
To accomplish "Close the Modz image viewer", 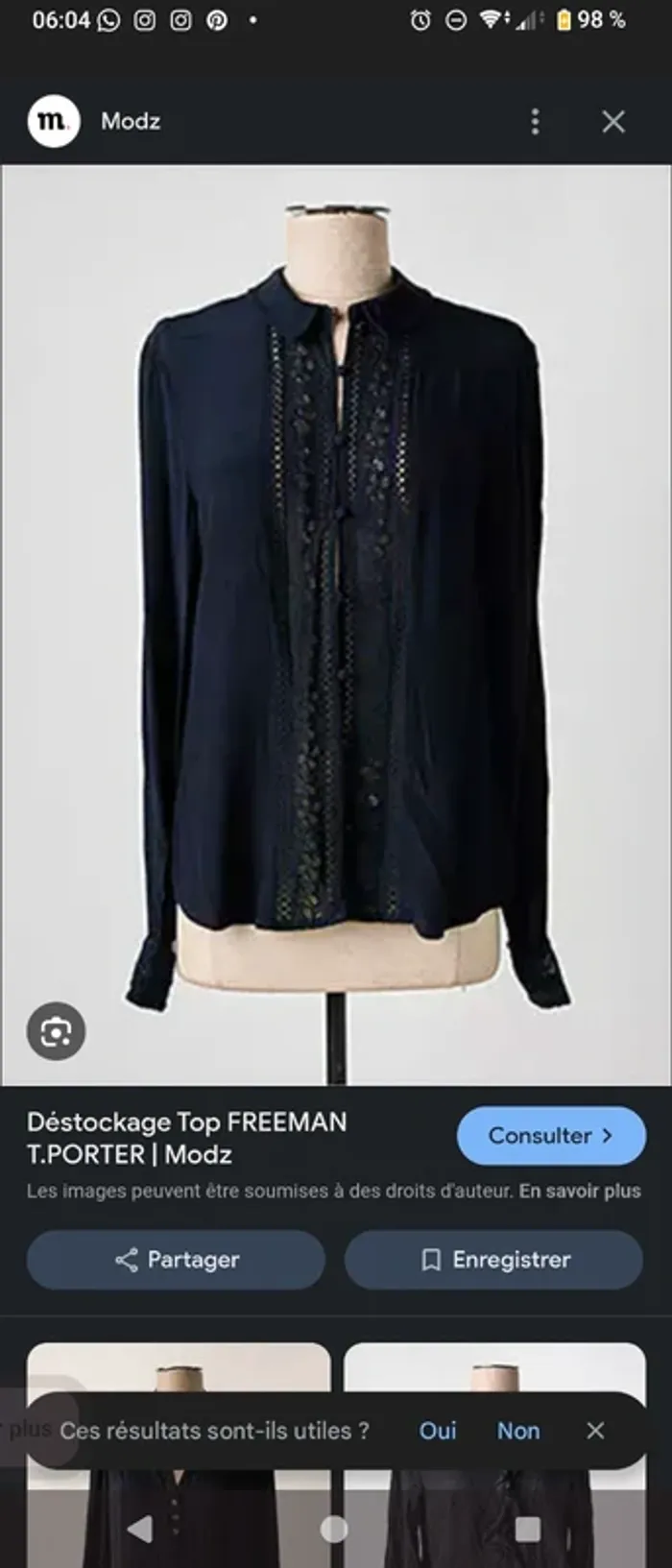I will [x=613, y=122].
